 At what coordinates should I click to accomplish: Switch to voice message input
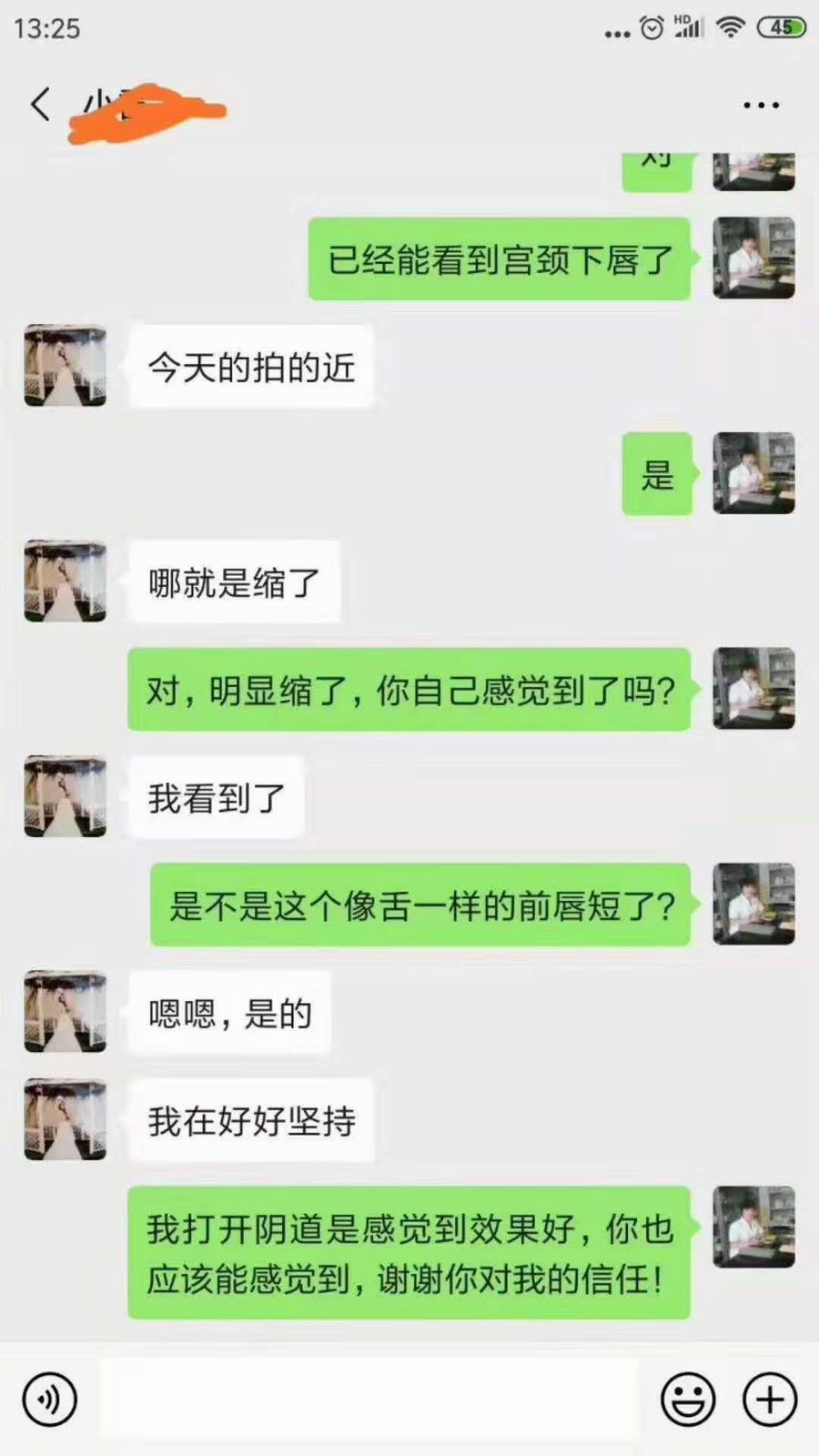click(50, 1400)
